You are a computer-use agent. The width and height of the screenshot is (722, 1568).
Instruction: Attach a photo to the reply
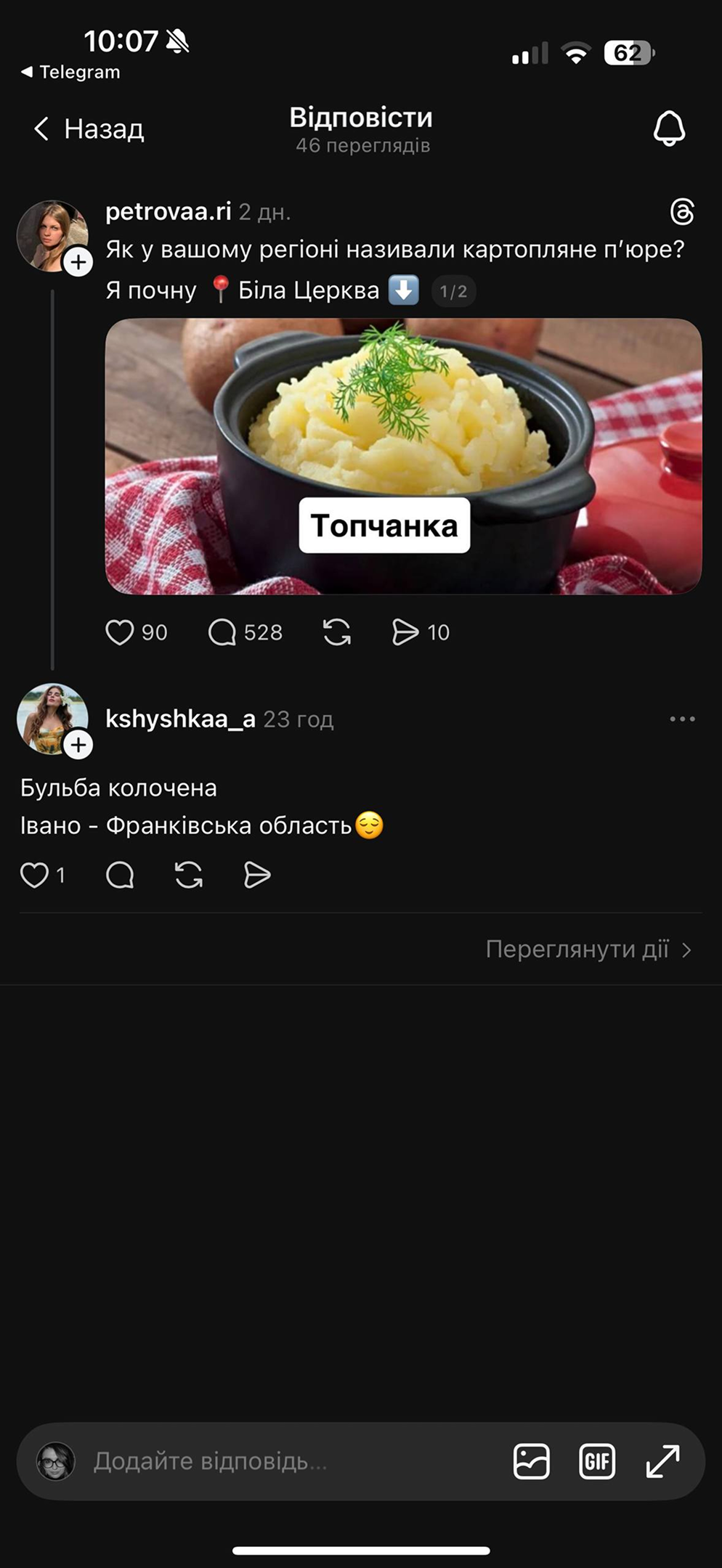(531, 1461)
